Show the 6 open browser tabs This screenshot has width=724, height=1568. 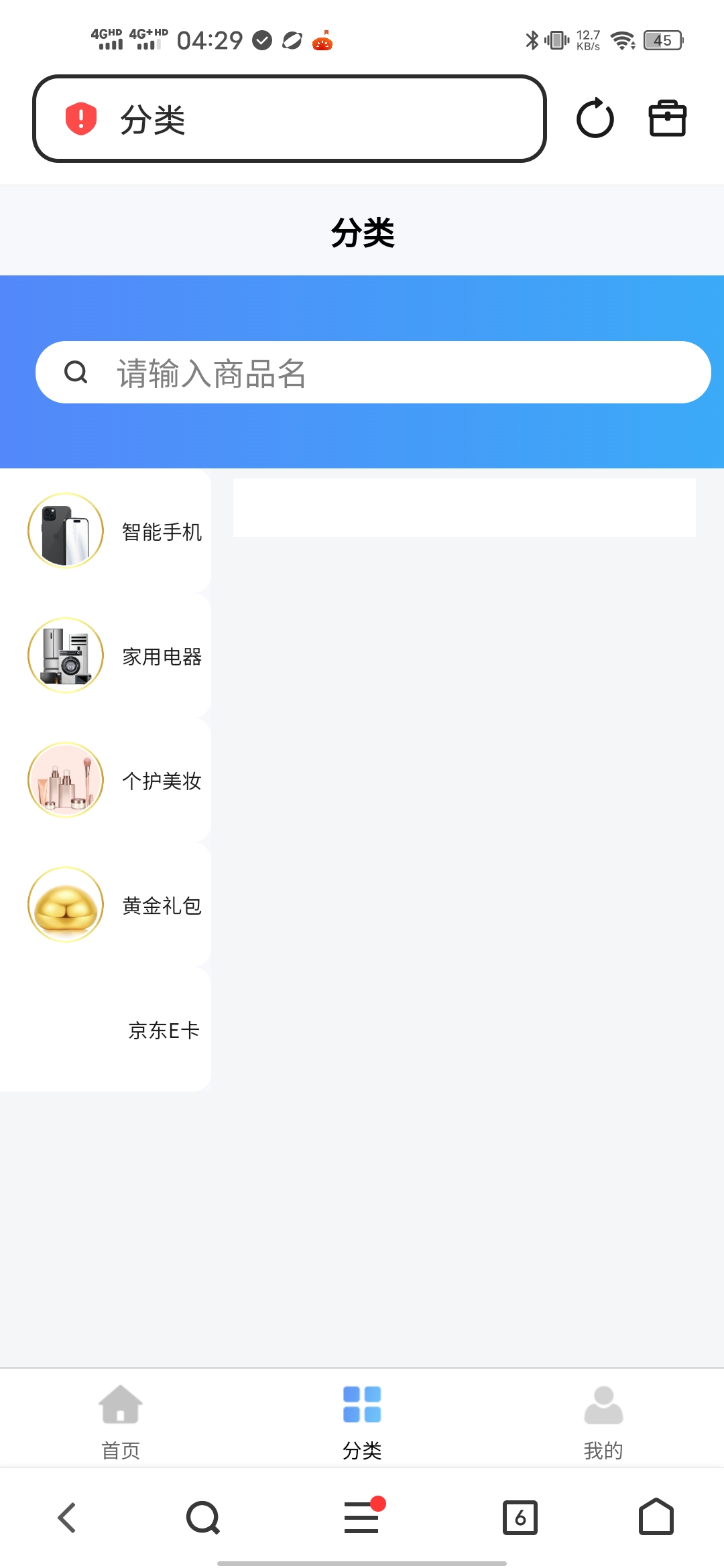[x=520, y=1518]
